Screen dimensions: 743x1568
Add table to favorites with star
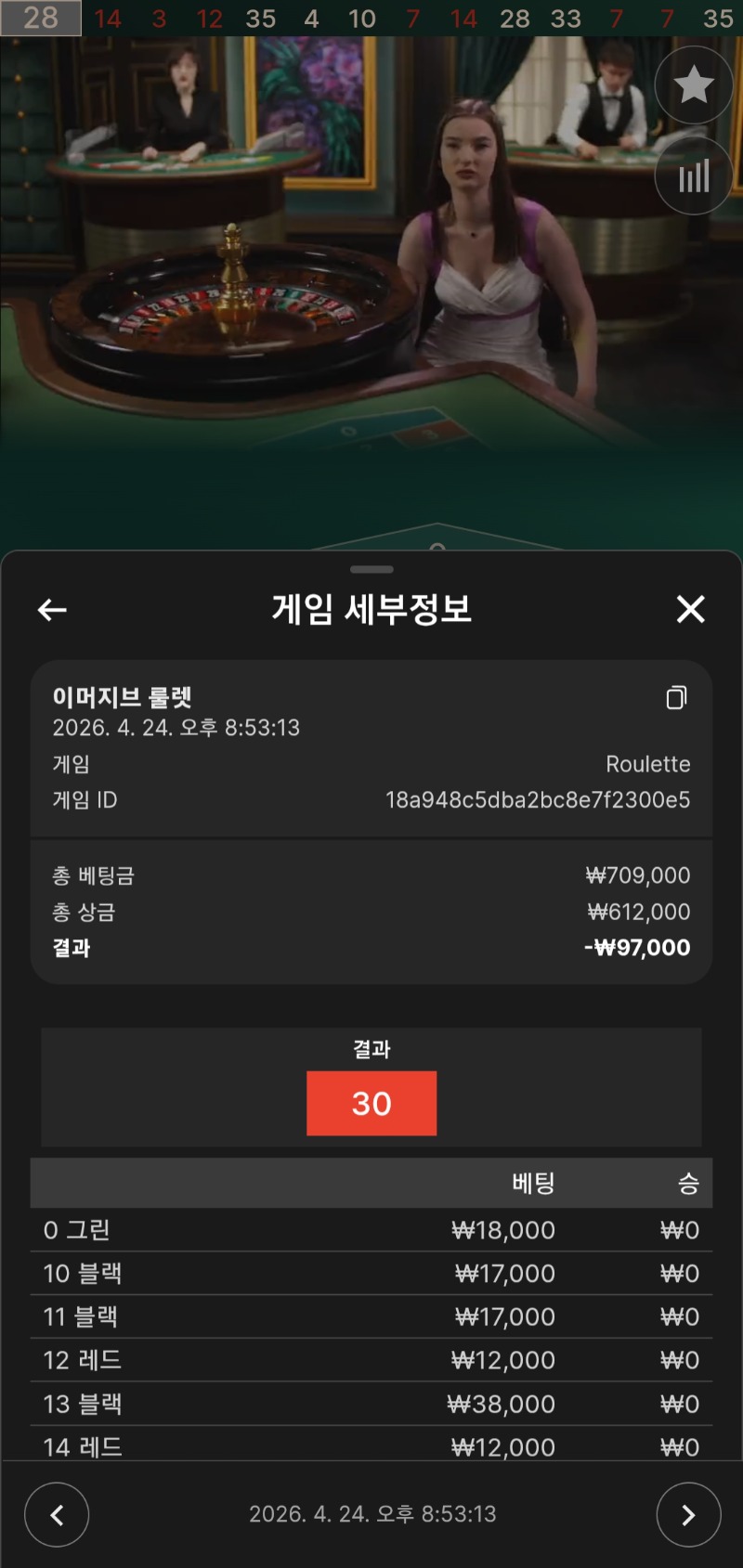click(693, 85)
